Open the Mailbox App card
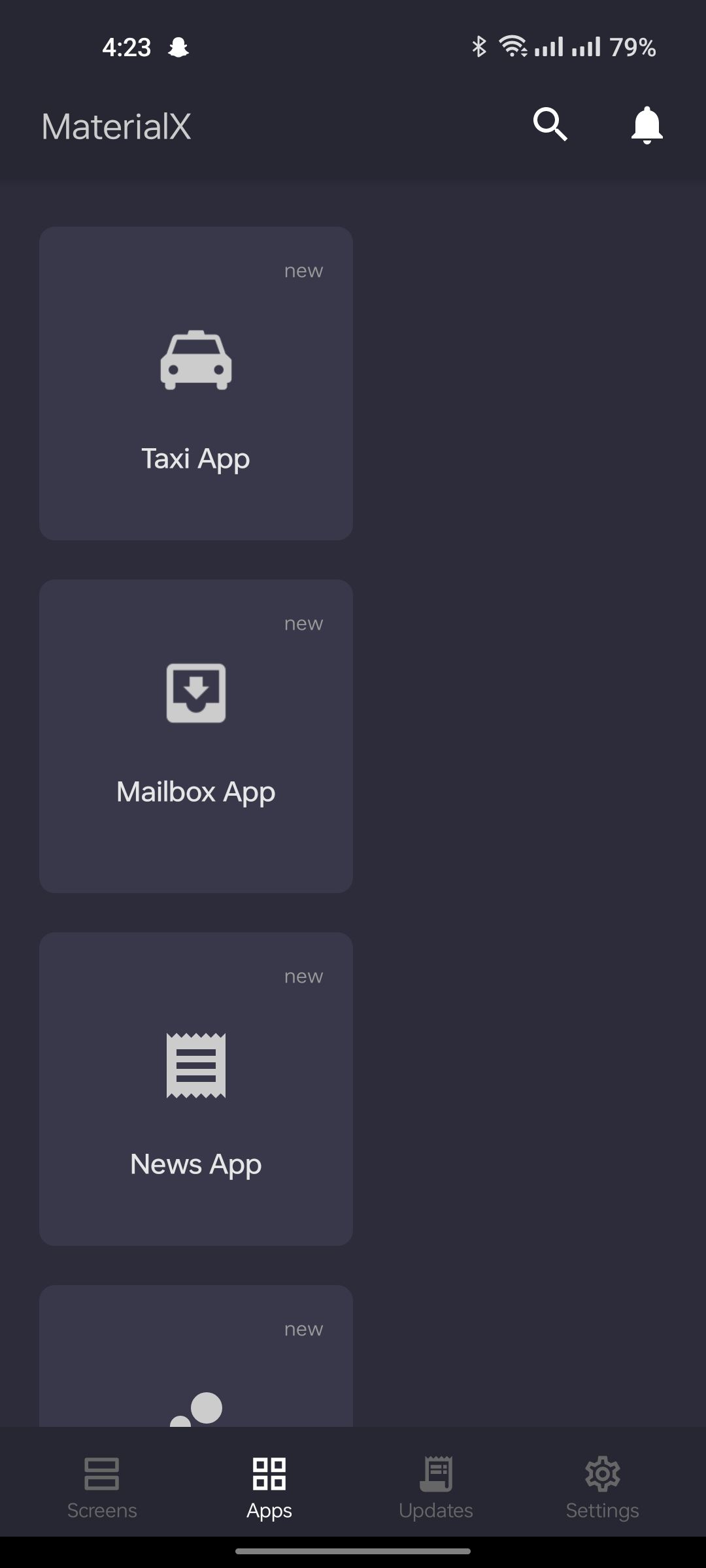 [x=196, y=736]
